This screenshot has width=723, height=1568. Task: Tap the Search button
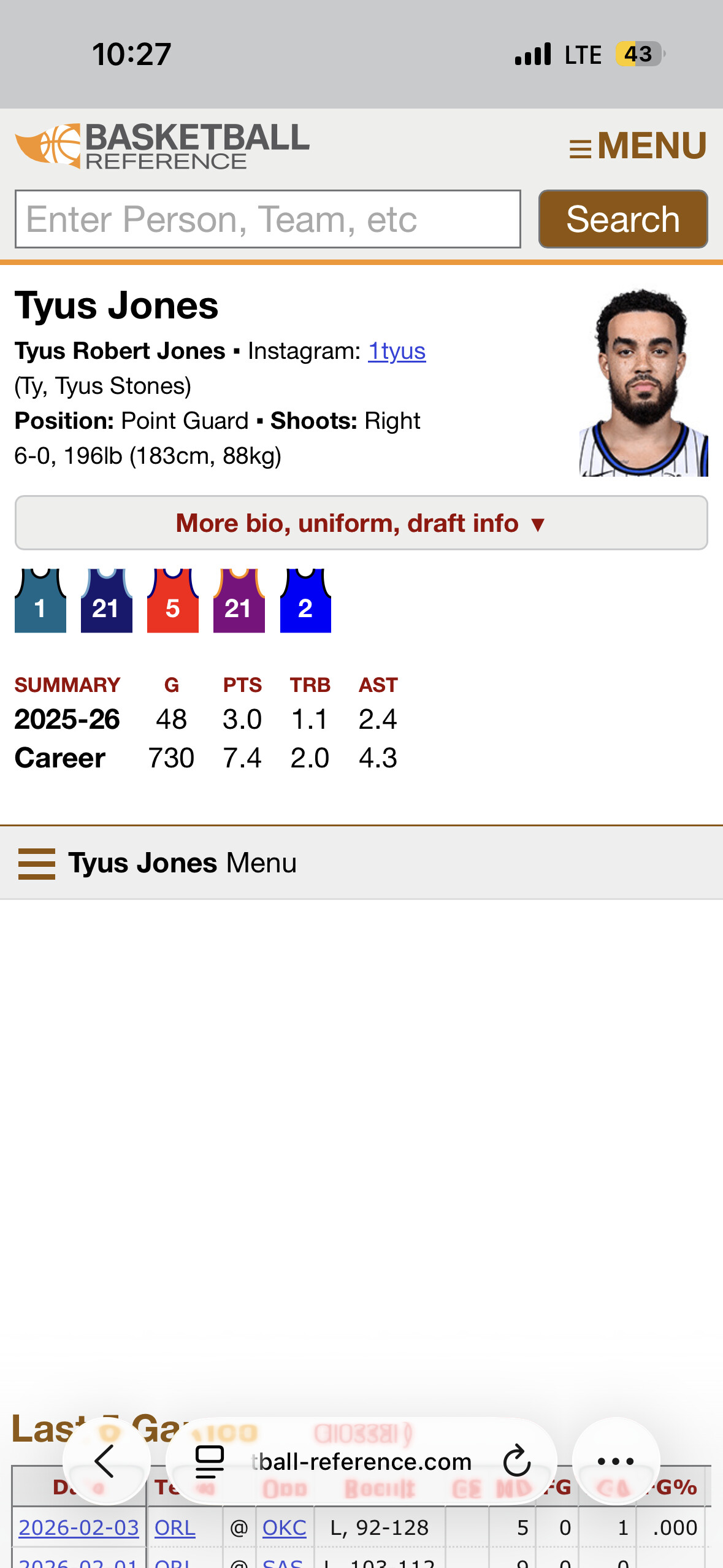[x=622, y=219]
